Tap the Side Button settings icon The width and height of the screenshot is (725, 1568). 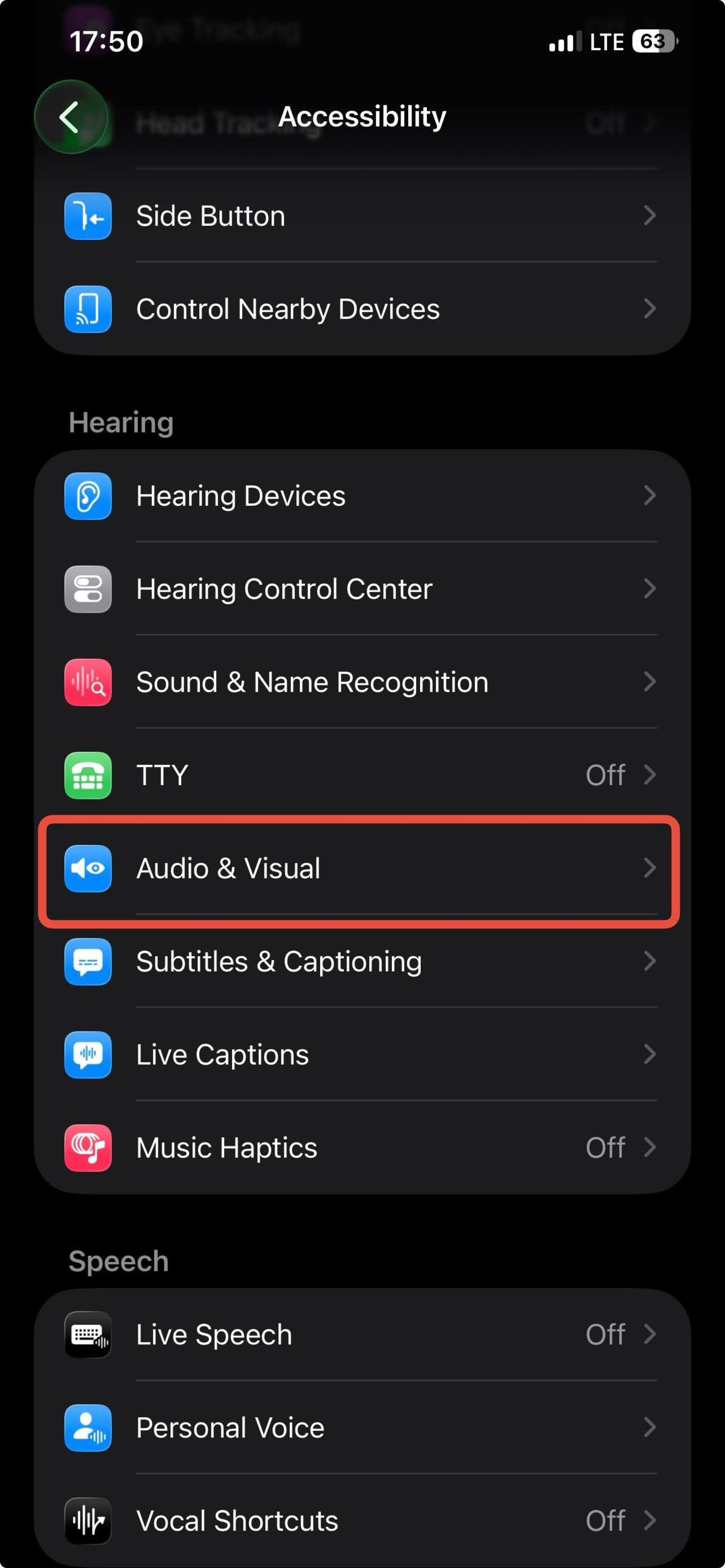point(87,216)
